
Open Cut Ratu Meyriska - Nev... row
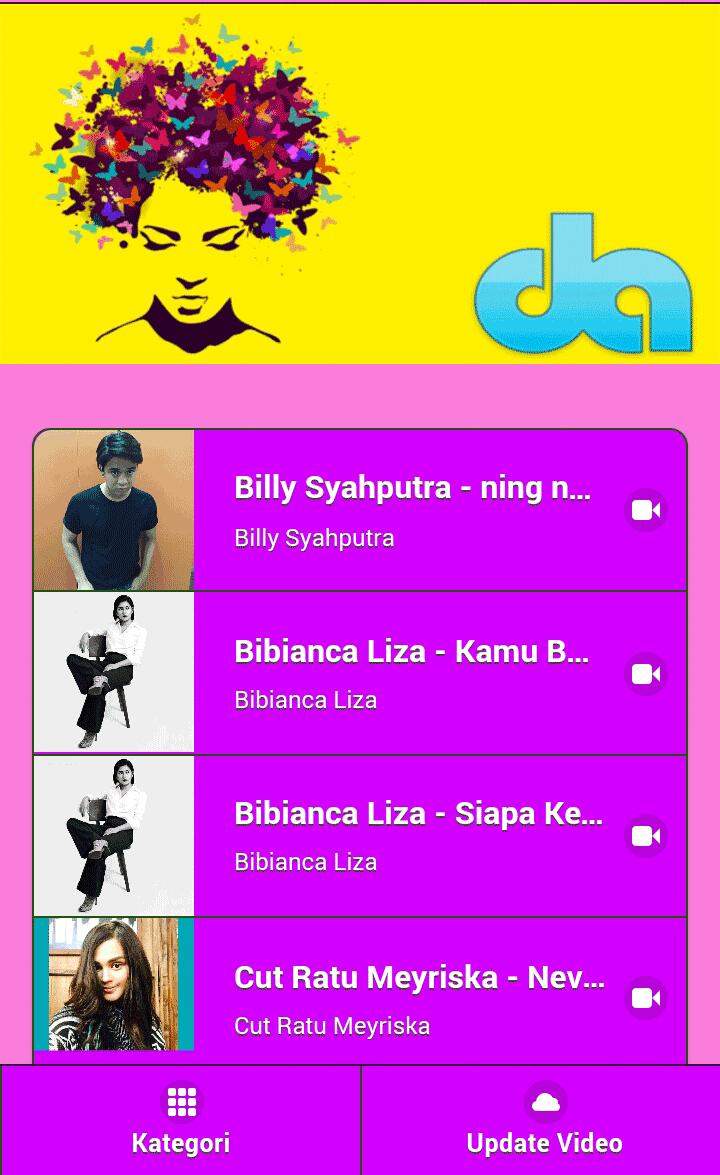click(x=412, y=998)
